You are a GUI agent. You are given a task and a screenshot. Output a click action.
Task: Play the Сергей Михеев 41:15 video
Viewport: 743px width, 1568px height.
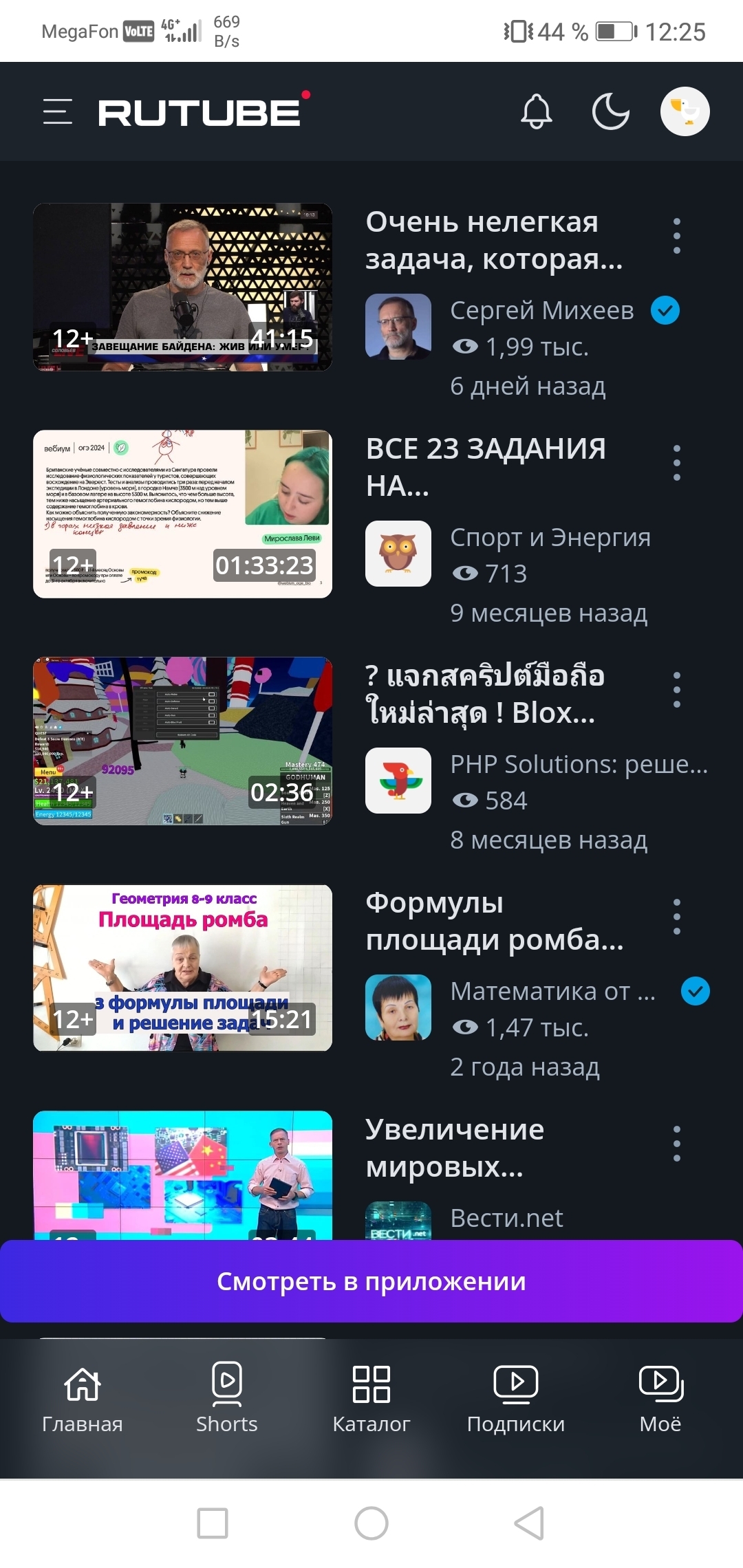pyautogui.click(x=183, y=287)
